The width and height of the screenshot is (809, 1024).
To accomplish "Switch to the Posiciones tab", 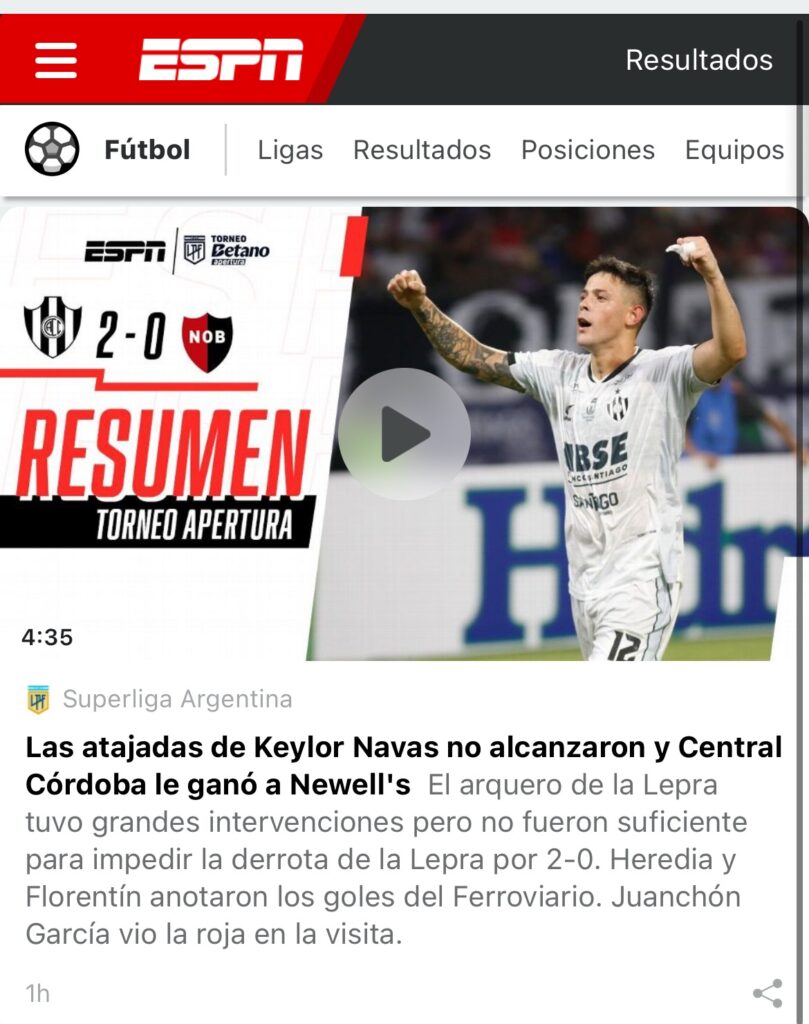I will click(588, 150).
